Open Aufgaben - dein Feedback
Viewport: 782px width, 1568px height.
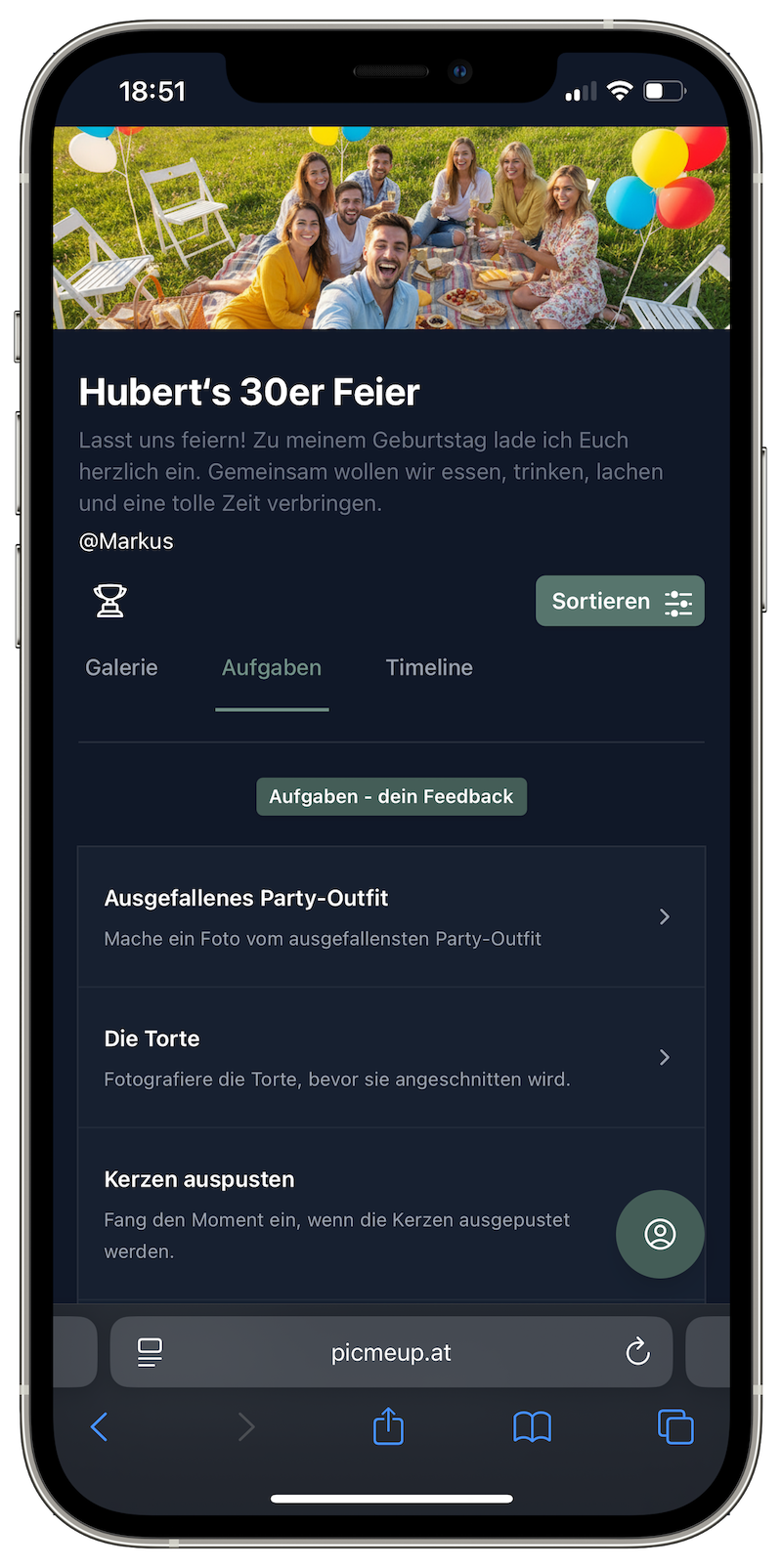tap(391, 796)
